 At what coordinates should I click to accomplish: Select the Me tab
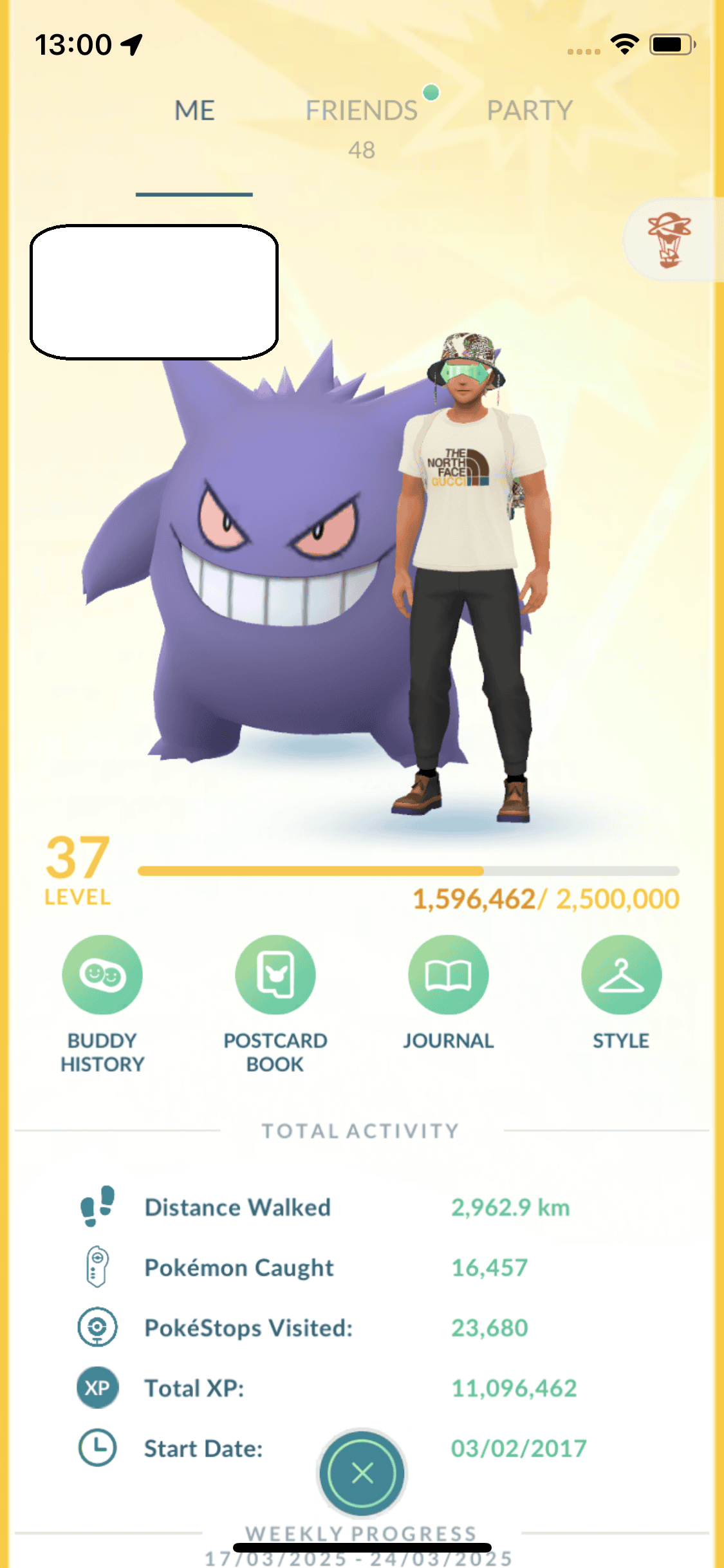(194, 111)
